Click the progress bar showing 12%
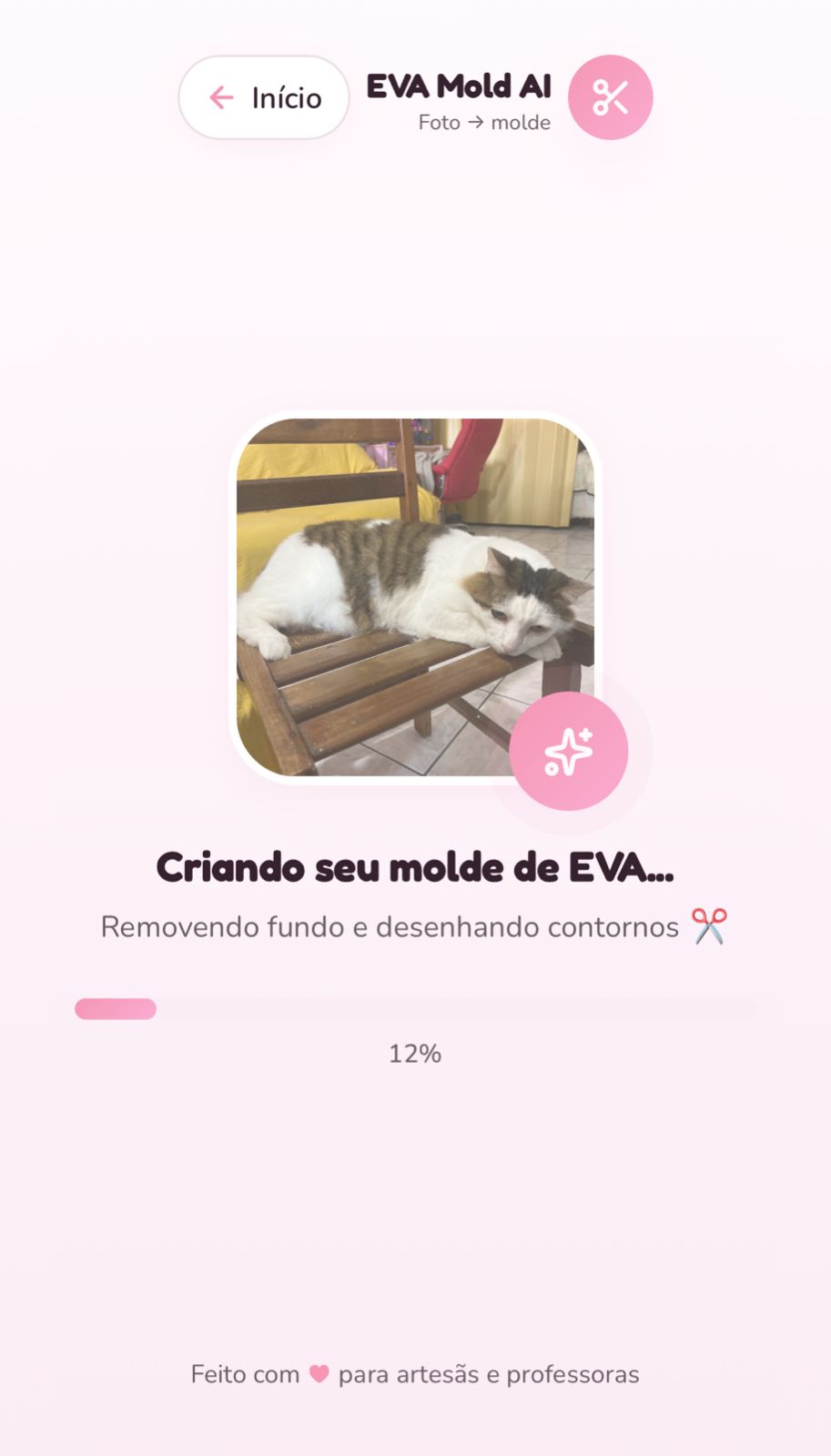The image size is (831, 1456). pos(415,1007)
